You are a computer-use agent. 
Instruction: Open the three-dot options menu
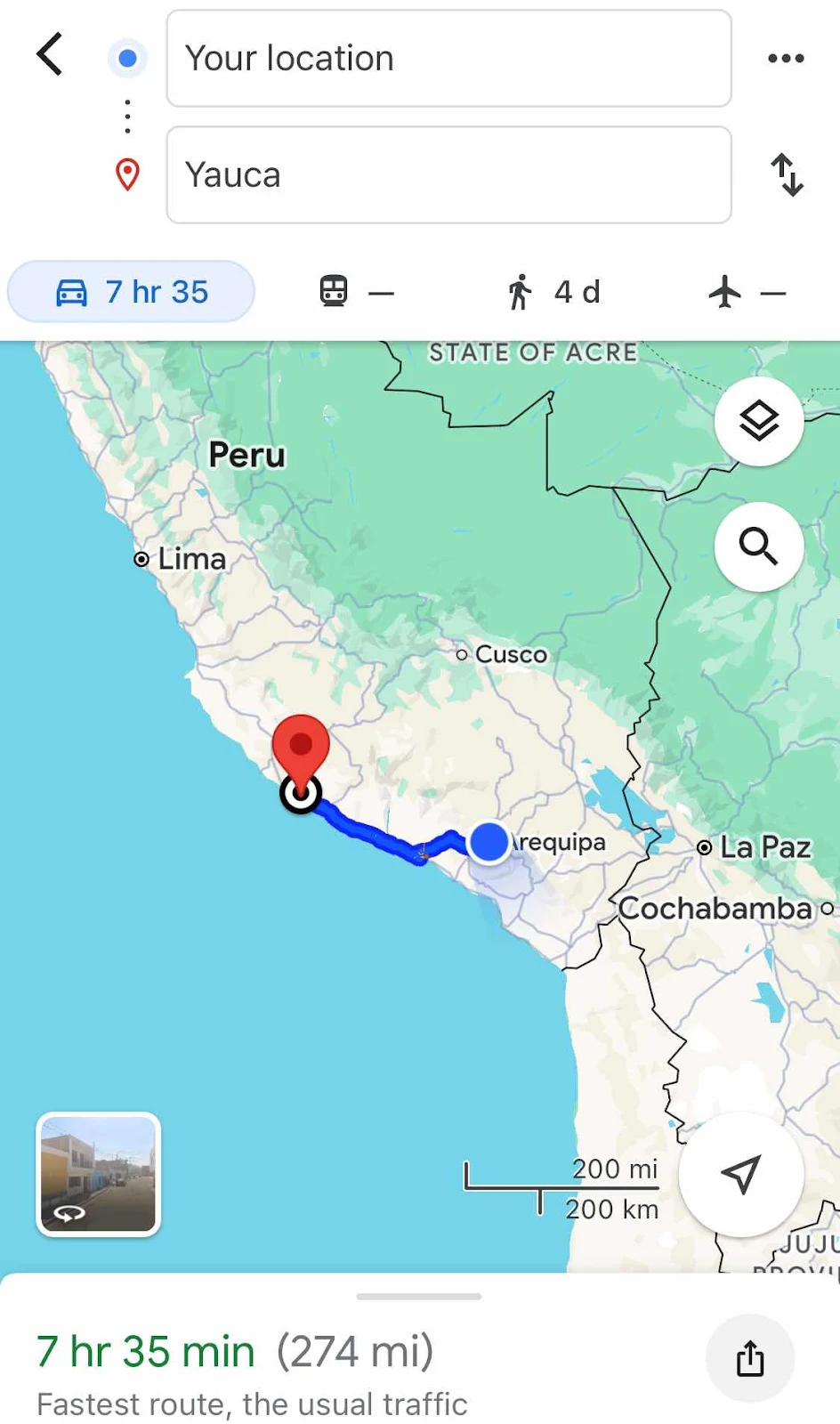786,59
